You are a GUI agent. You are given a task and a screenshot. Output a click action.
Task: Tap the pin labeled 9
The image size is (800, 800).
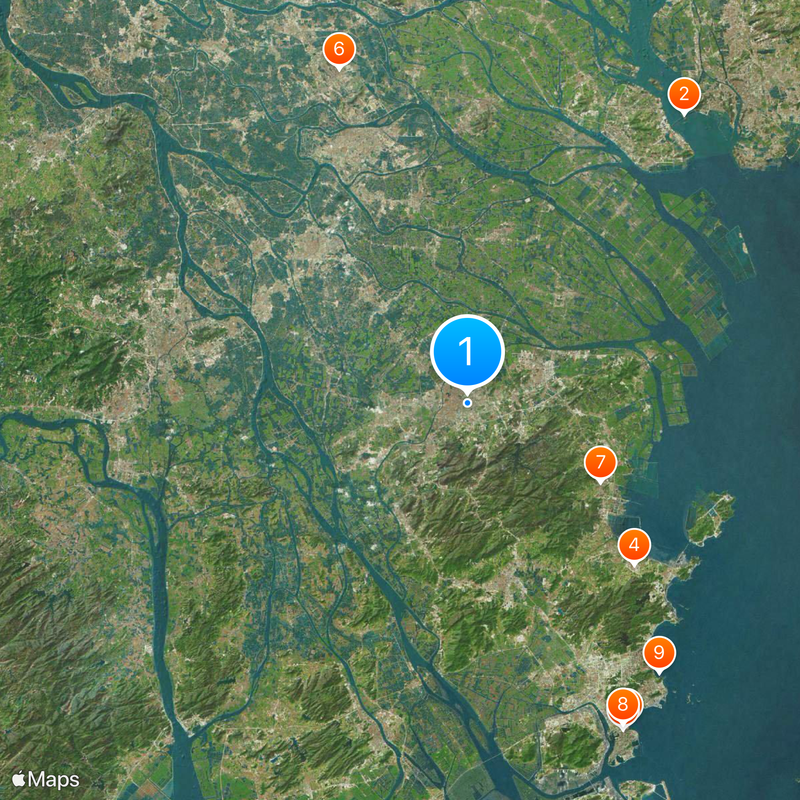point(659,653)
